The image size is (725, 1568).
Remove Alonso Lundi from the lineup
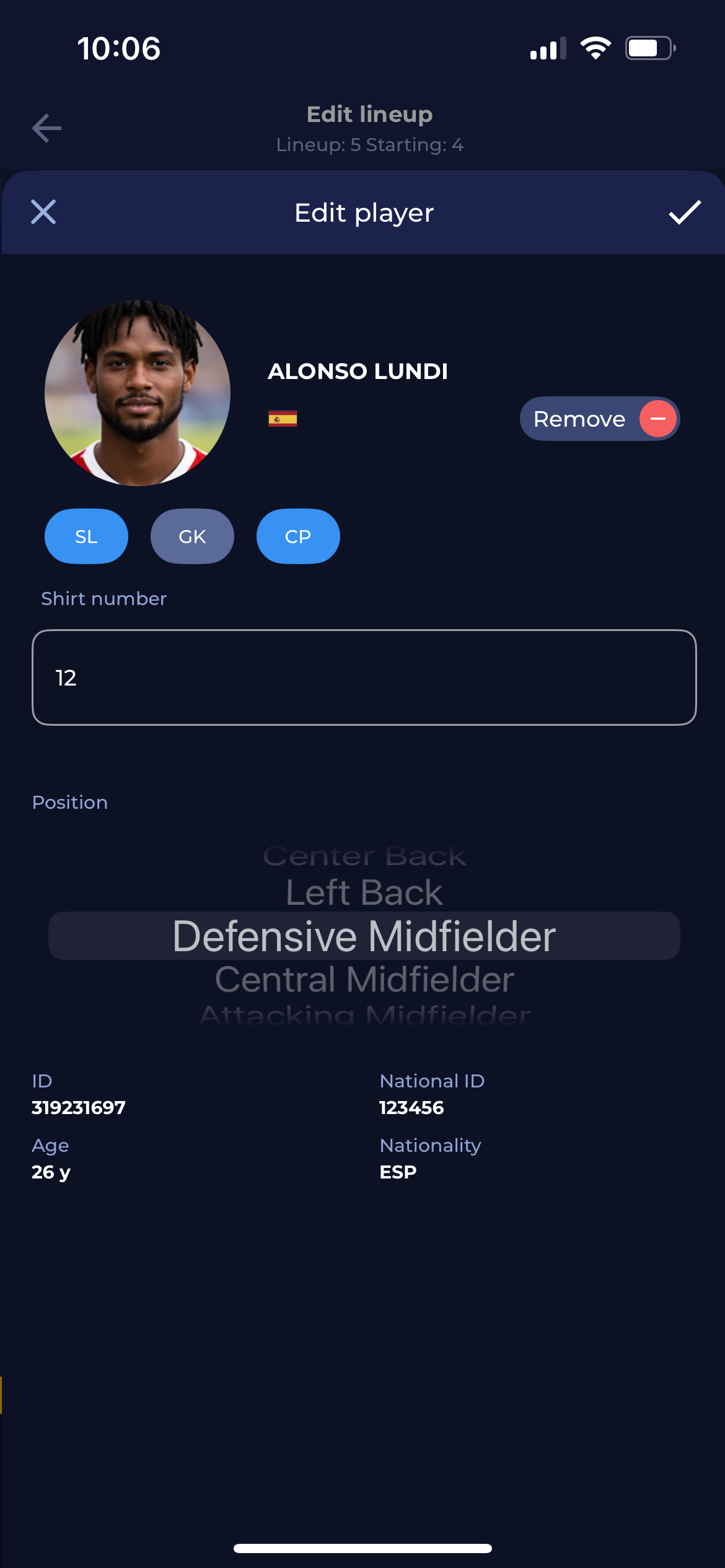pos(599,419)
